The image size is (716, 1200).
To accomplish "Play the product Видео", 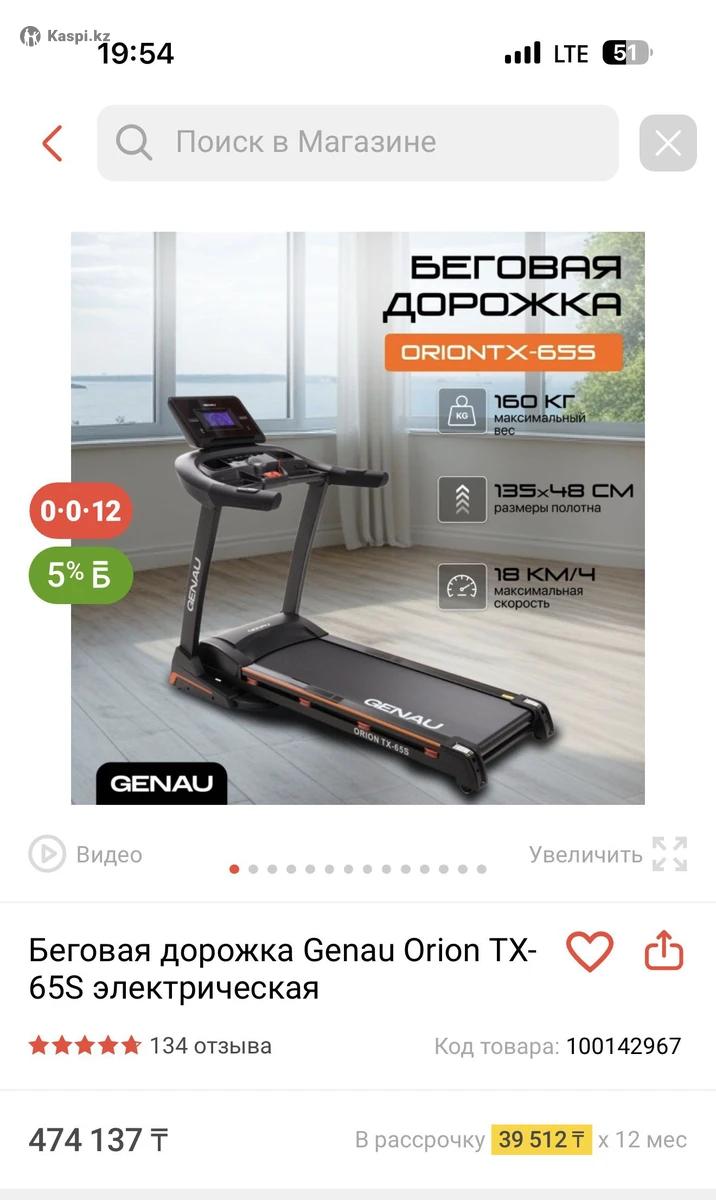I will point(86,854).
